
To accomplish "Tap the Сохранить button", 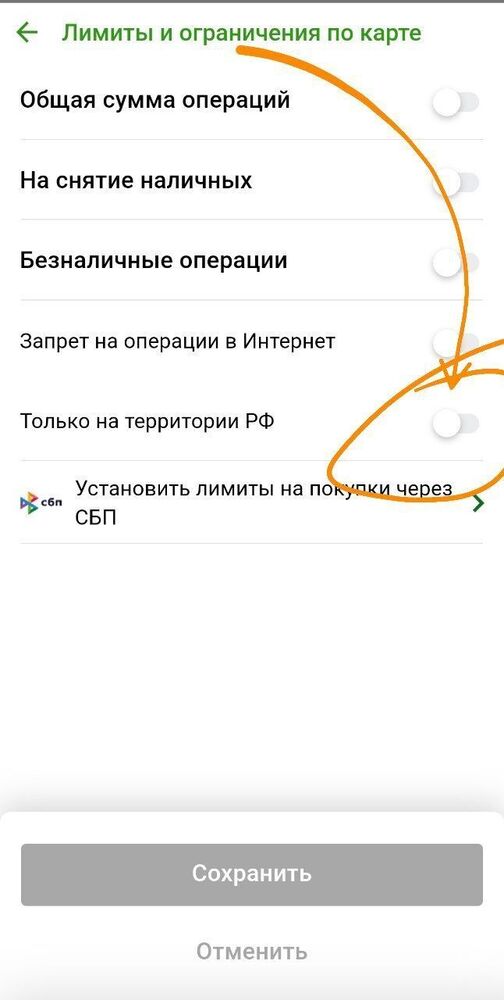I will [252, 874].
